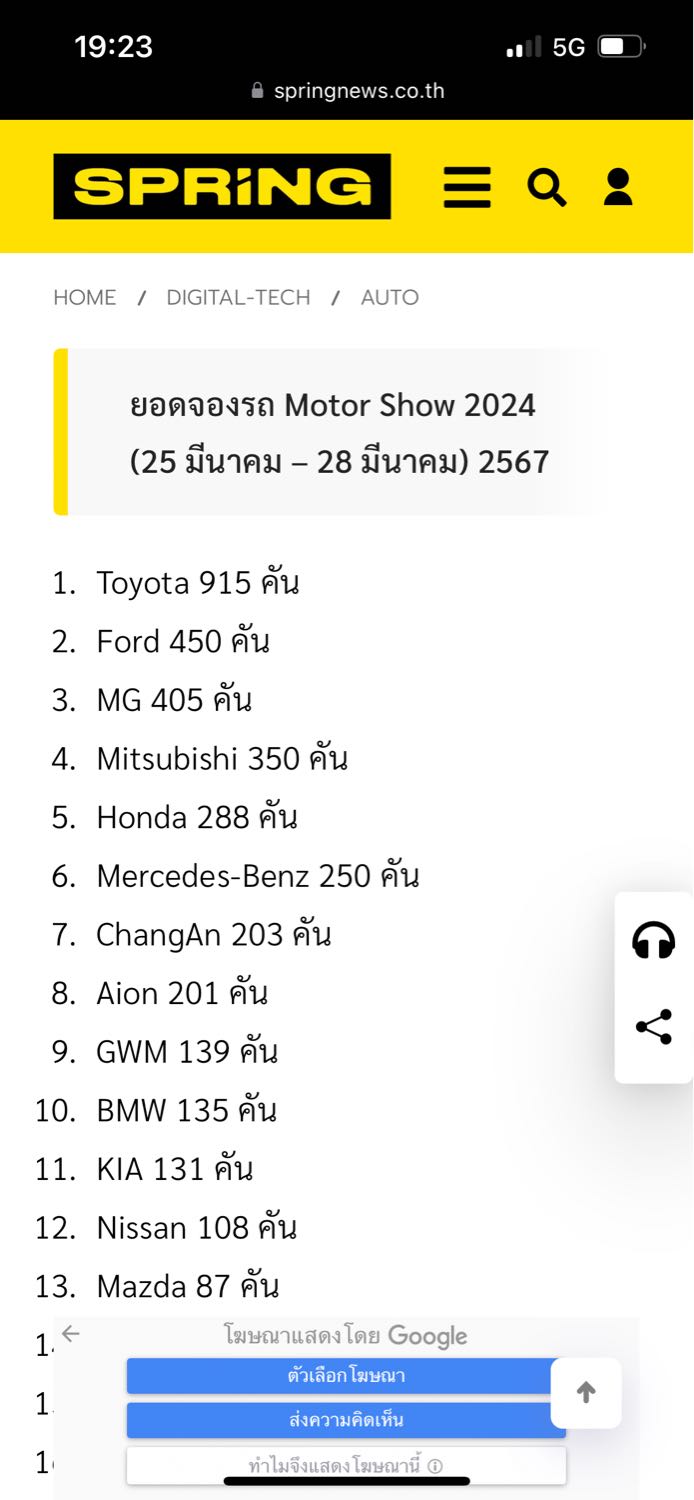The image size is (694, 1500).
Task: Open the AUTO breadcrumb
Action: coord(390,297)
